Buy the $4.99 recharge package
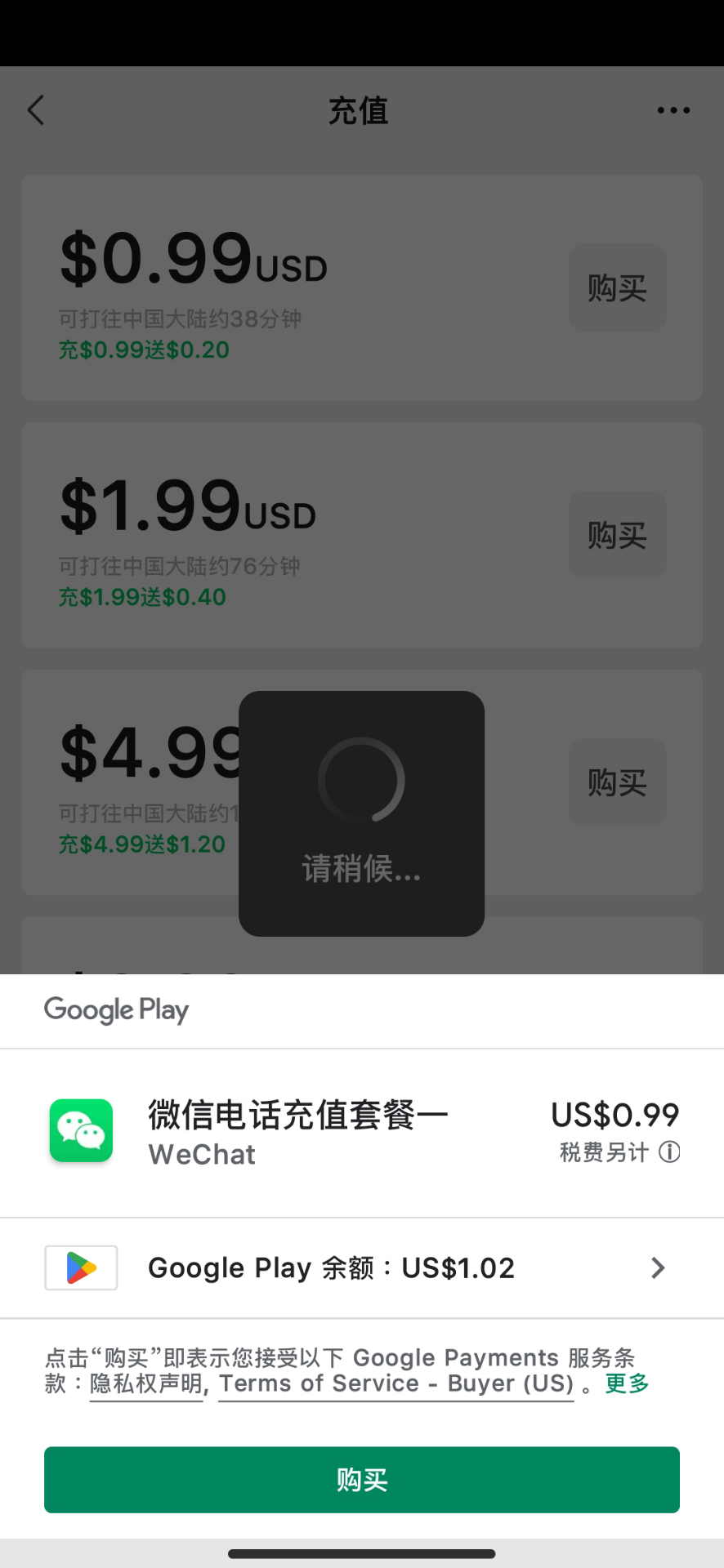 pyautogui.click(x=618, y=782)
